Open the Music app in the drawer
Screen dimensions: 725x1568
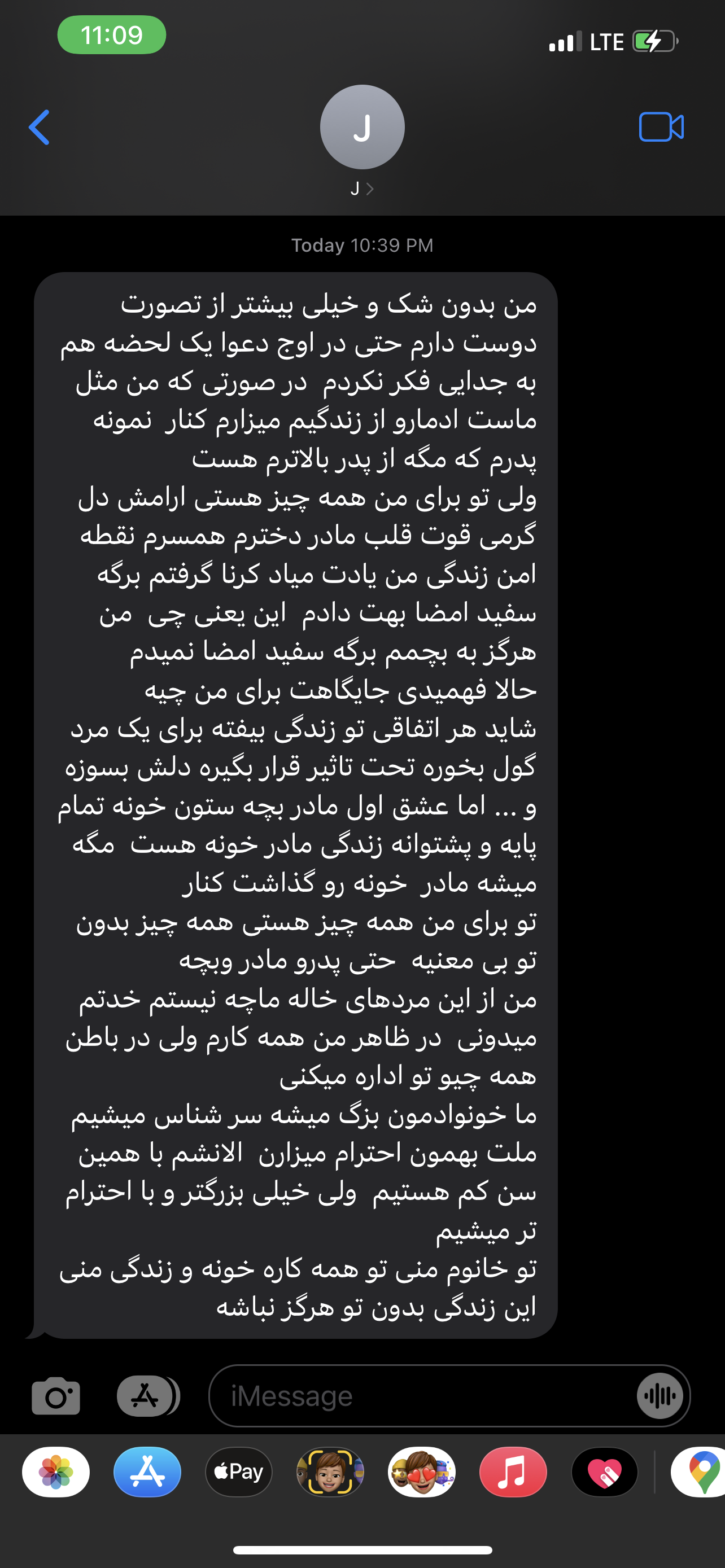[x=513, y=1471]
